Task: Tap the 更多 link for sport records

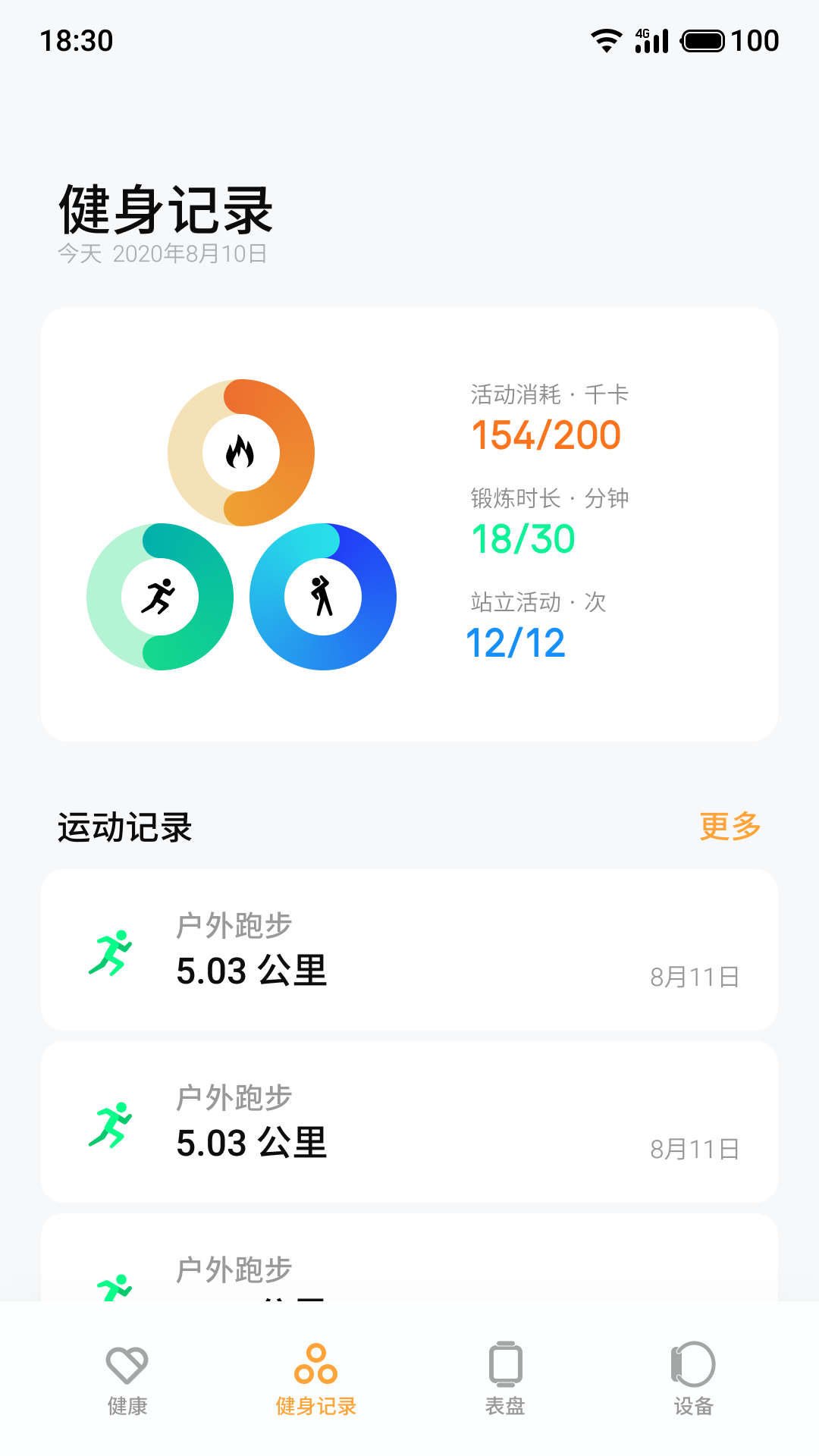Action: (x=730, y=827)
